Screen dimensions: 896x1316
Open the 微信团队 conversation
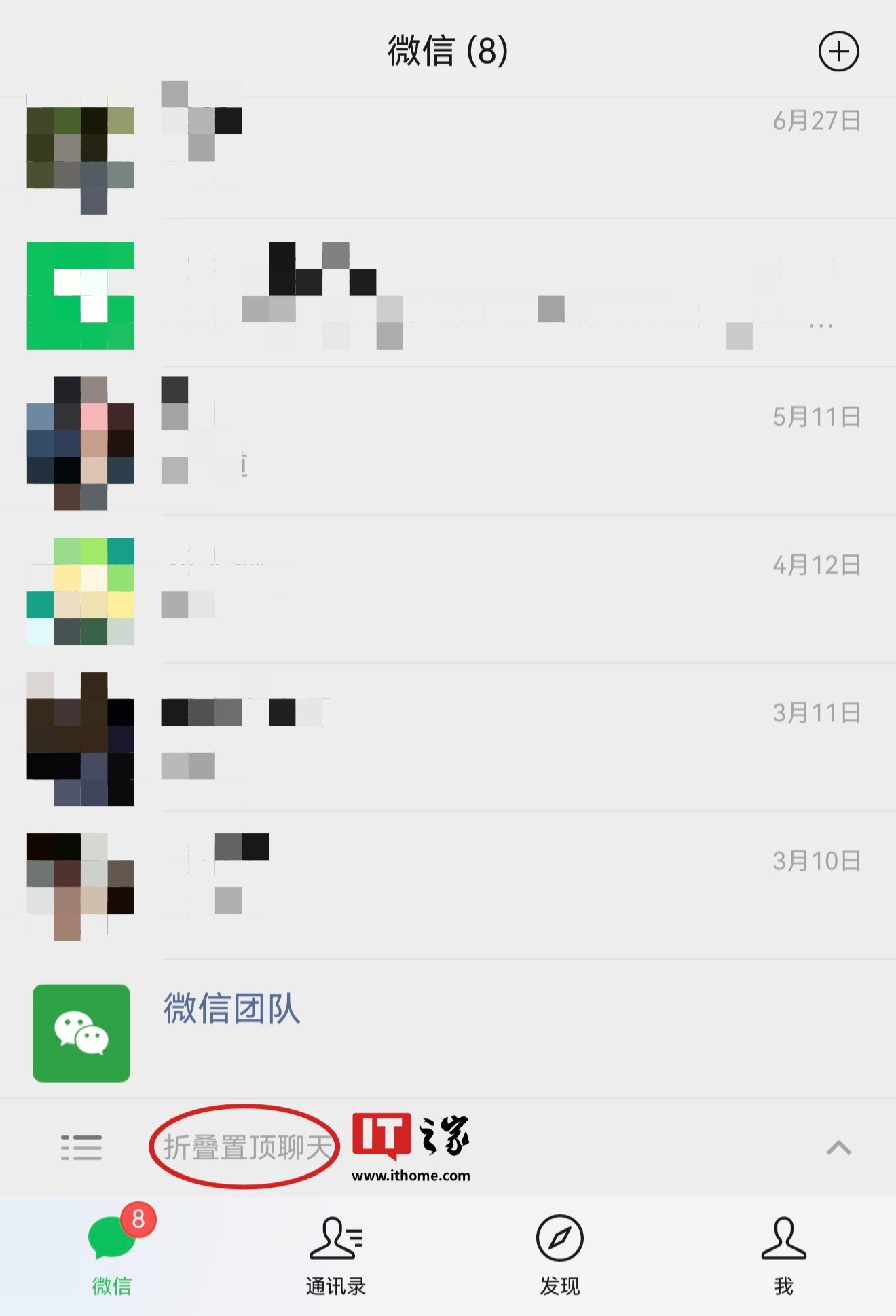(448, 1030)
